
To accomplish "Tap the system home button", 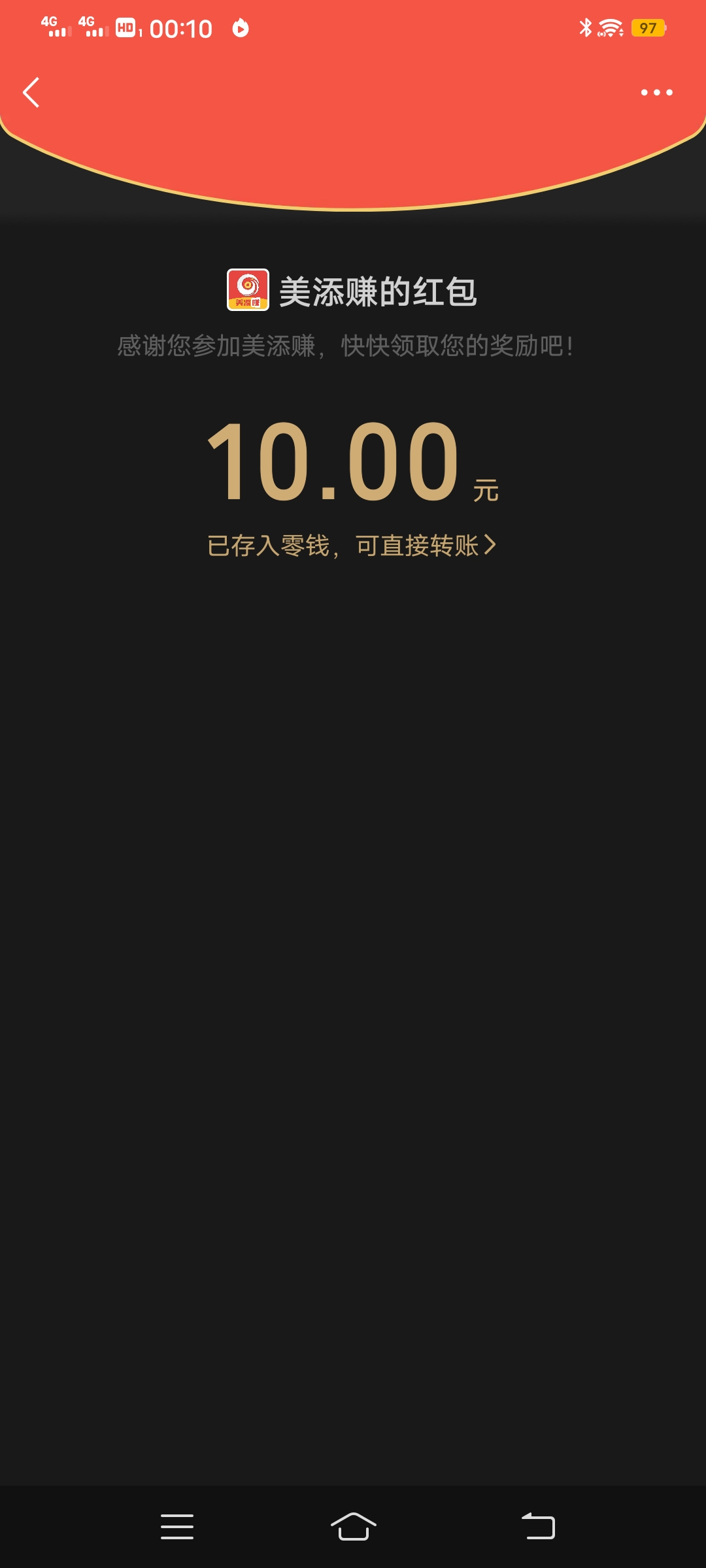I will tap(353, 1527).
